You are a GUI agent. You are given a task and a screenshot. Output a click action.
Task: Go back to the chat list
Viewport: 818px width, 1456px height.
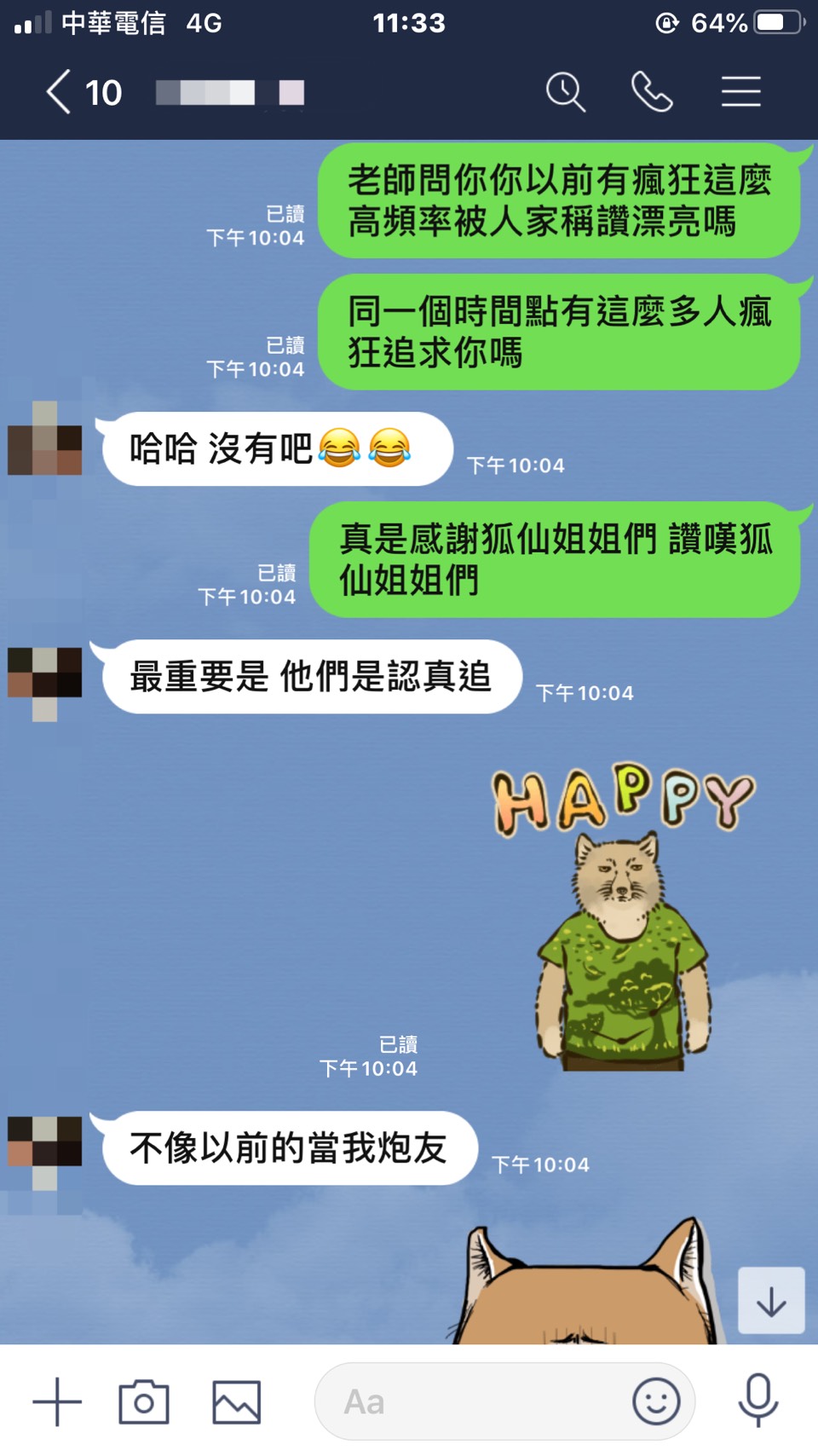60,92
